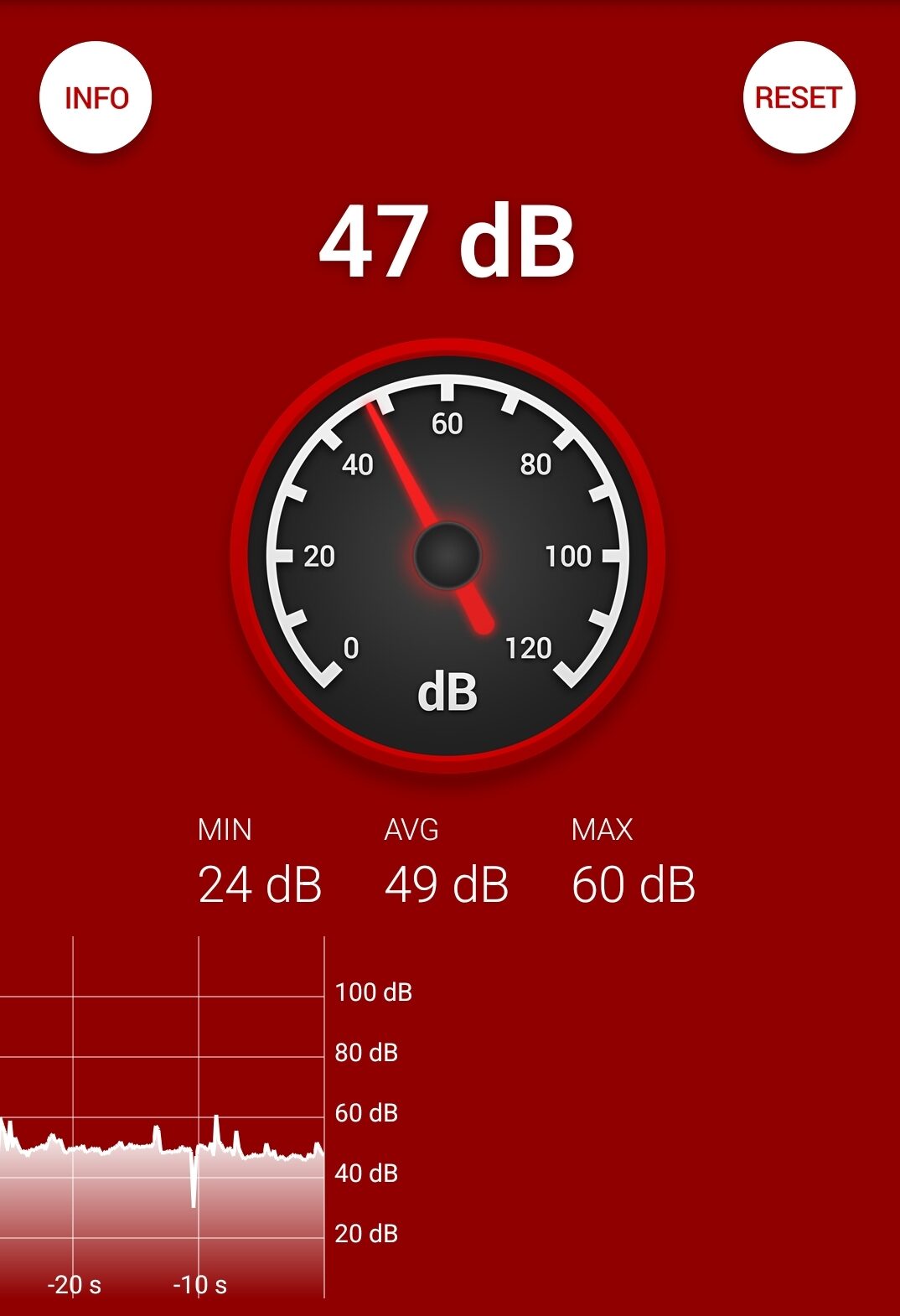The width and height of the screenshot is (900, 1316).
Task: Open the INFO button
Action: pos(96,97)
